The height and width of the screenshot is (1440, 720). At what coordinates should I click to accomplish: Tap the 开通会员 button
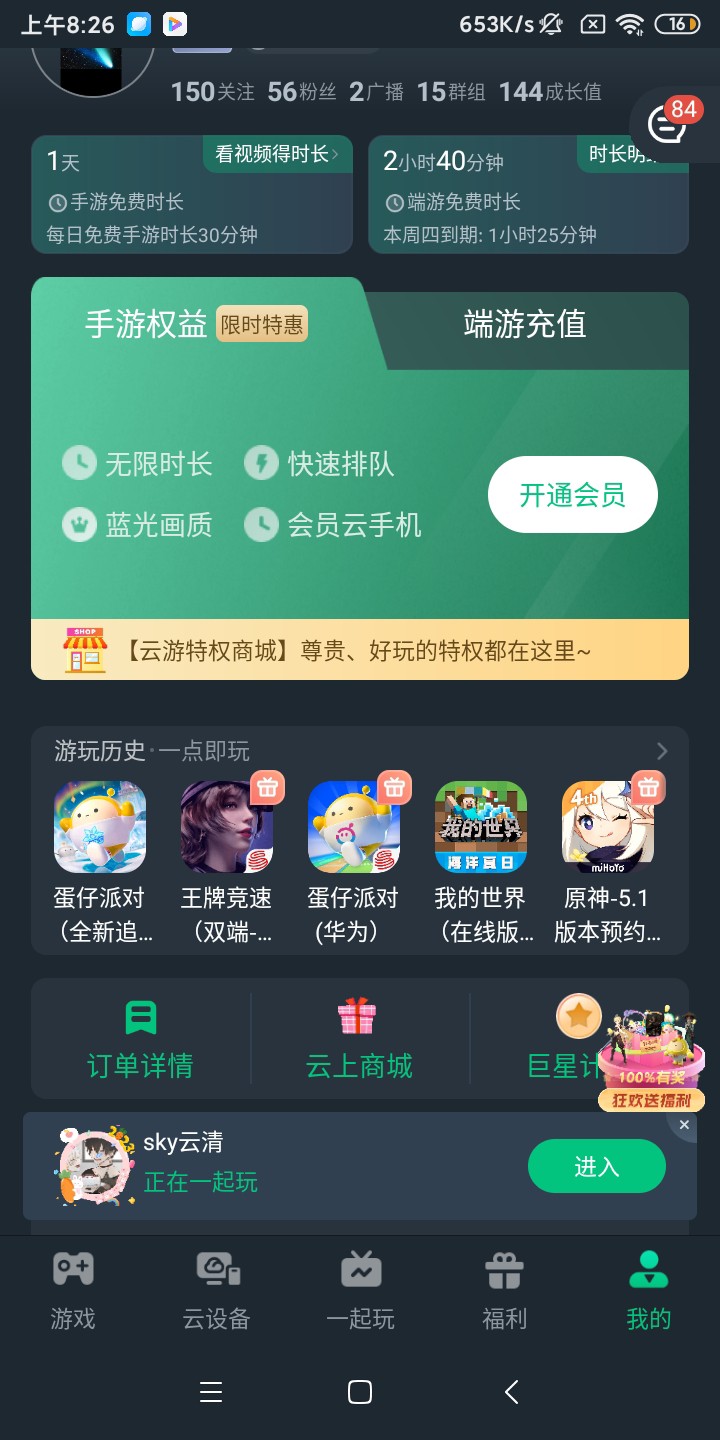(572, 495)
